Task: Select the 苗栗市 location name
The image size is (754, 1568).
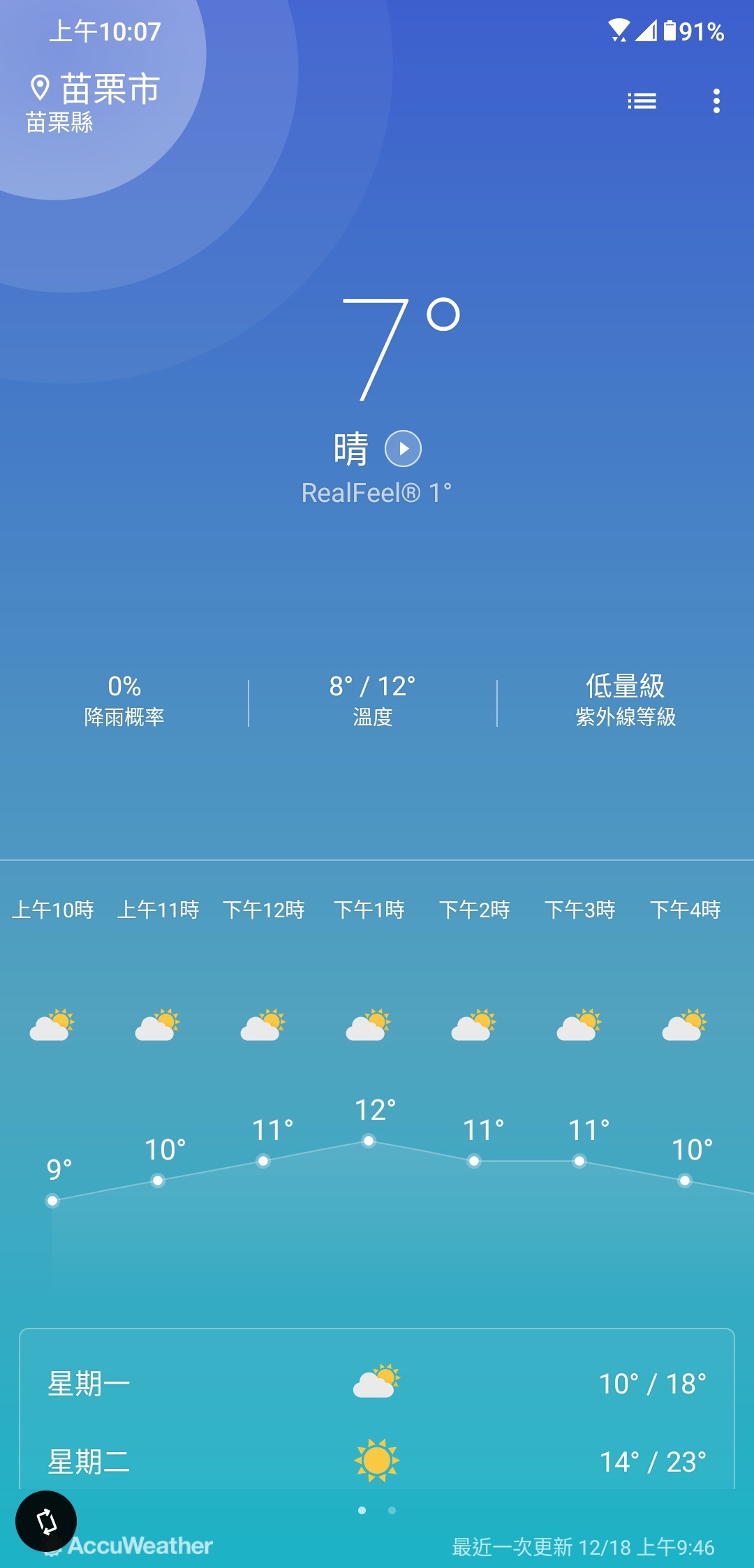Action: (x=110, y=89)
